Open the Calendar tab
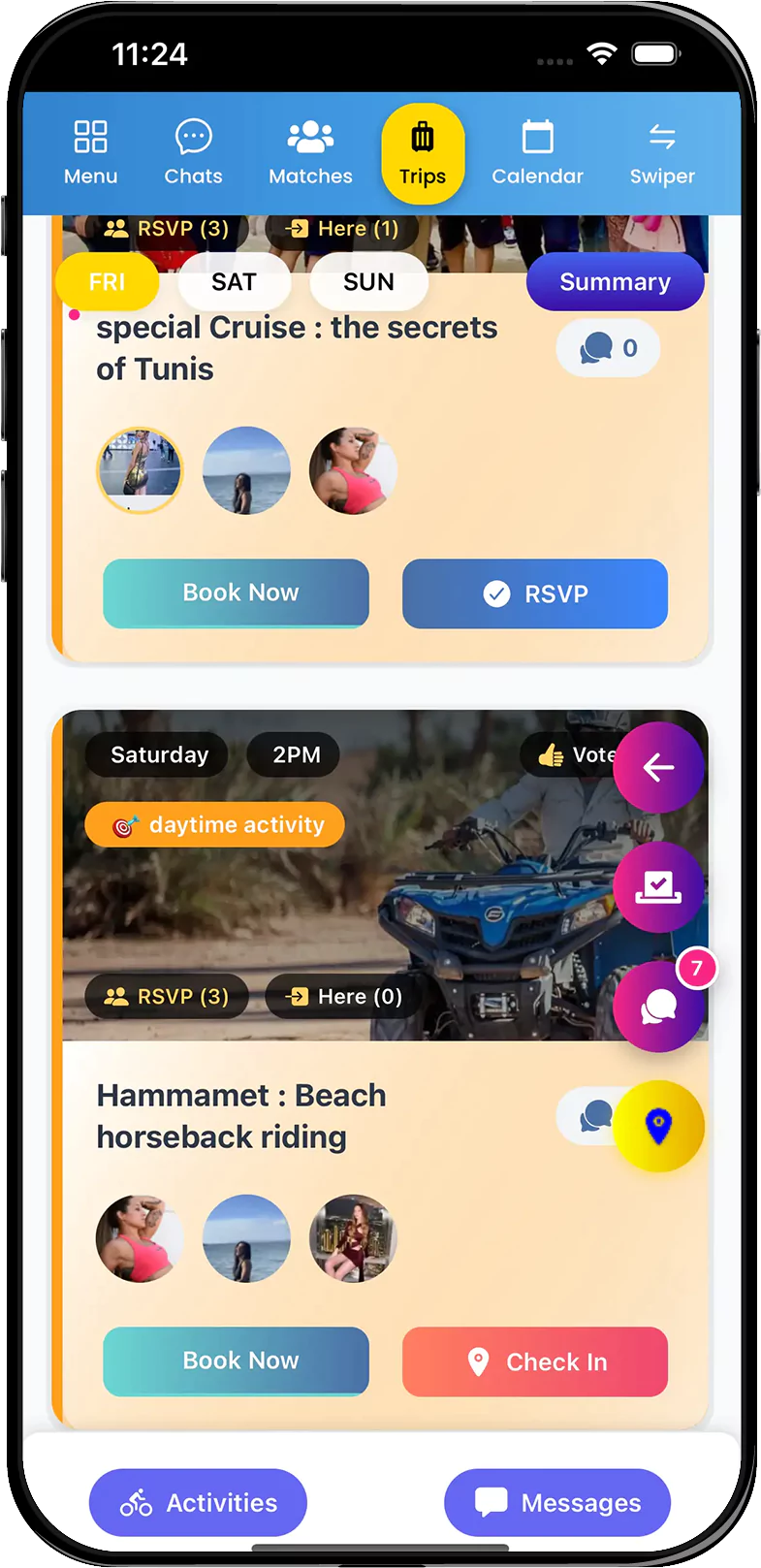 point(537,152)
